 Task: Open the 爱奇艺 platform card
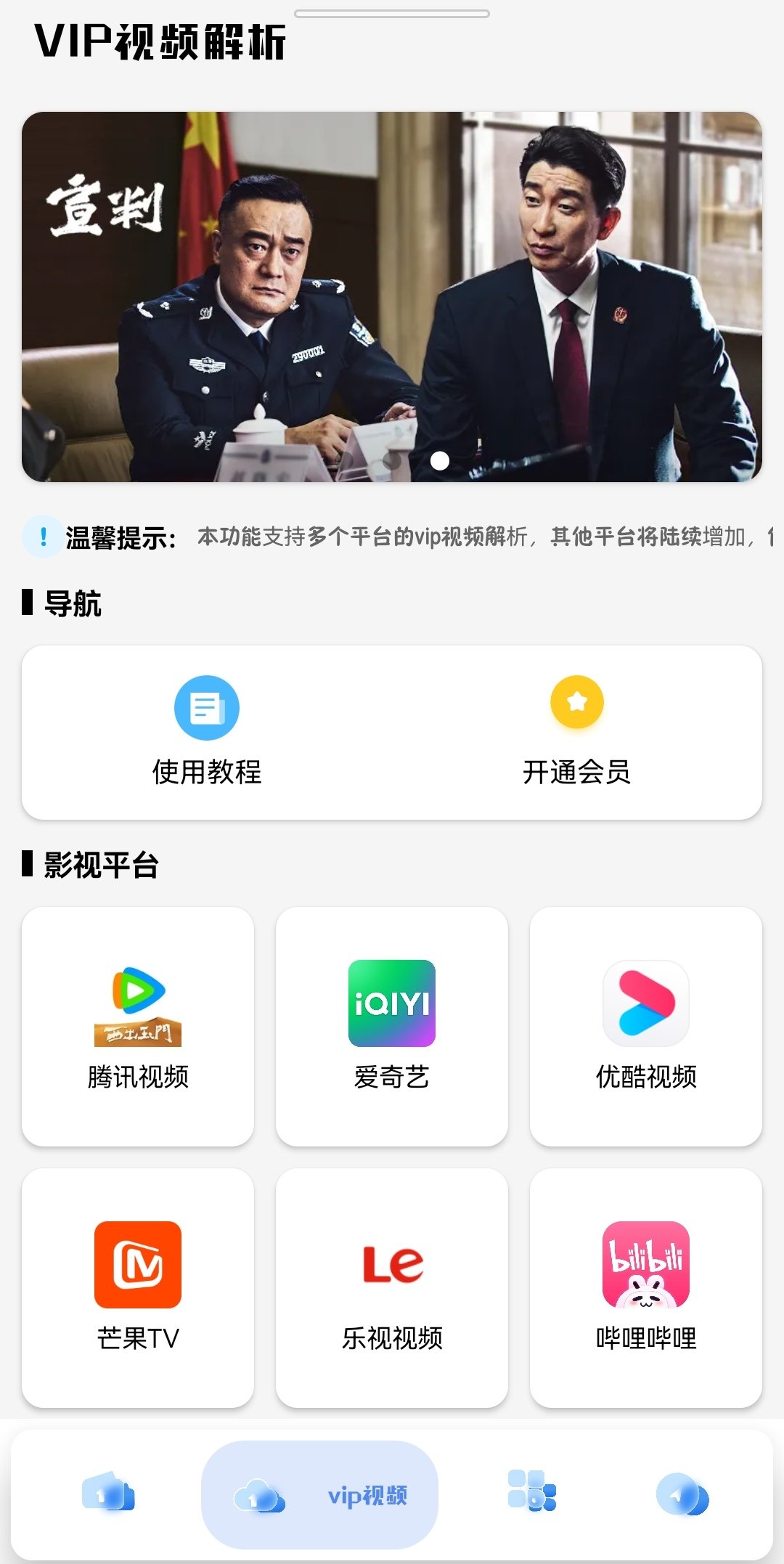click(392, 1025)
